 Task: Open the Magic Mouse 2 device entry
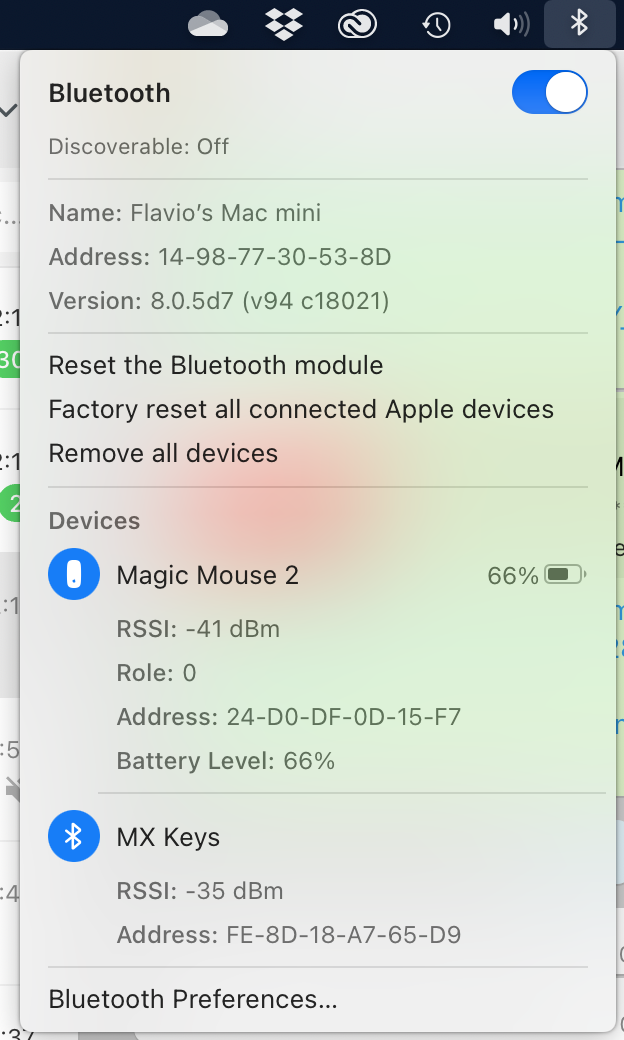(x=207, y=575)
